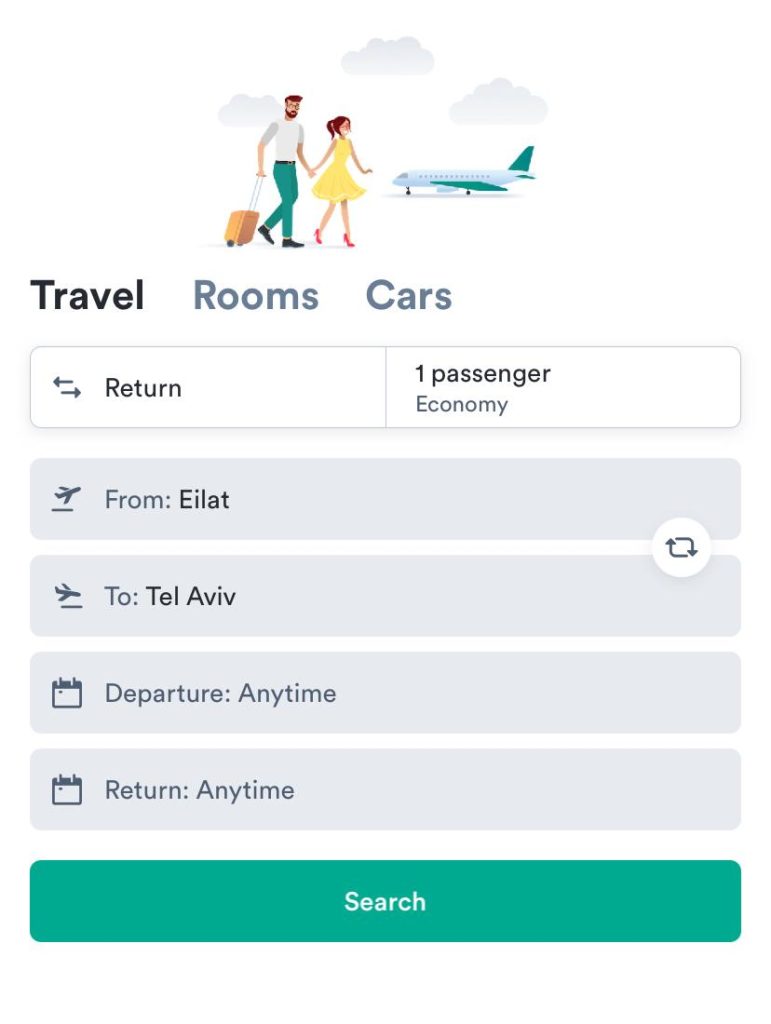The image size is (771, 1024).
Task: Change the Return trip type
Action: coord(208,388)
